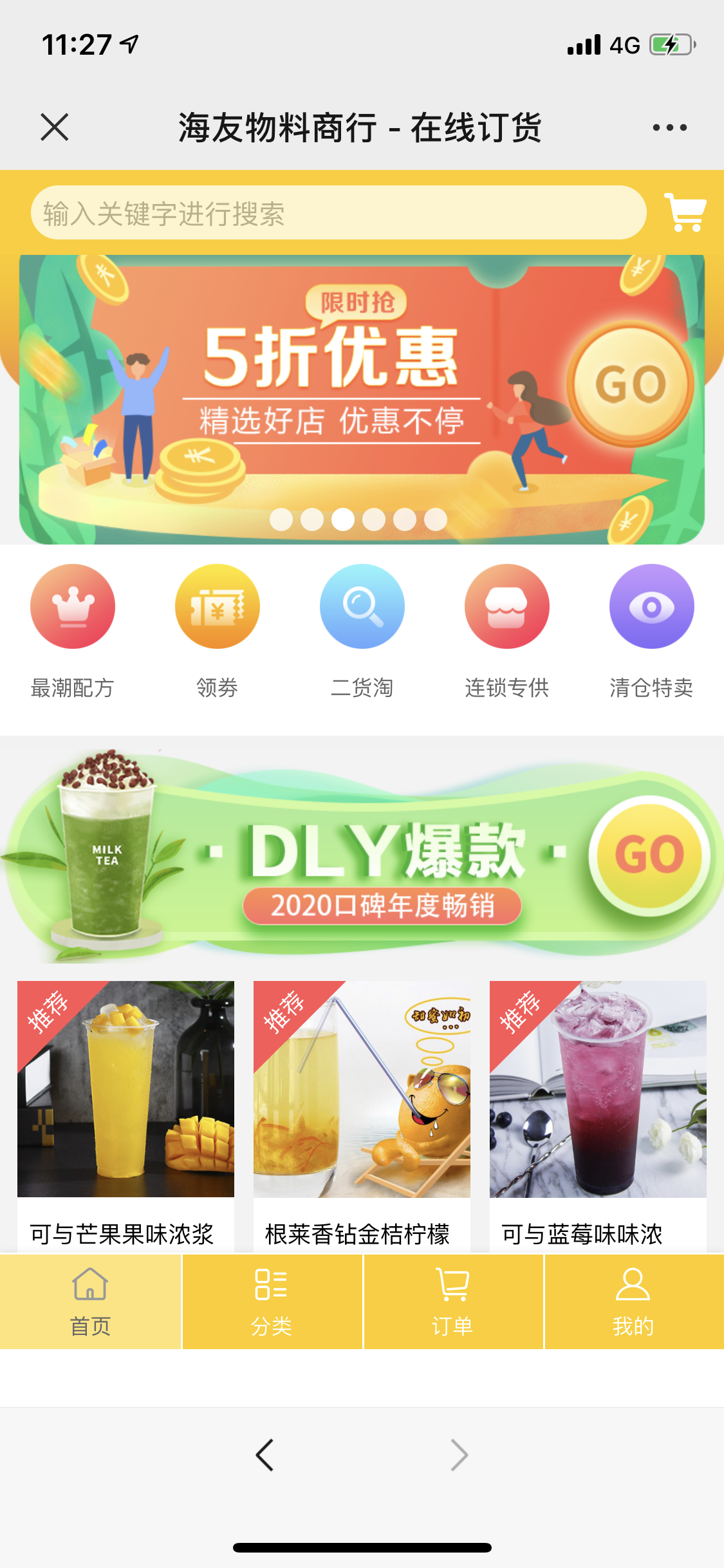The image size is (724, 1568).
Task: Close the 海友物料商行 web page
Action: [x=55, y=127]
